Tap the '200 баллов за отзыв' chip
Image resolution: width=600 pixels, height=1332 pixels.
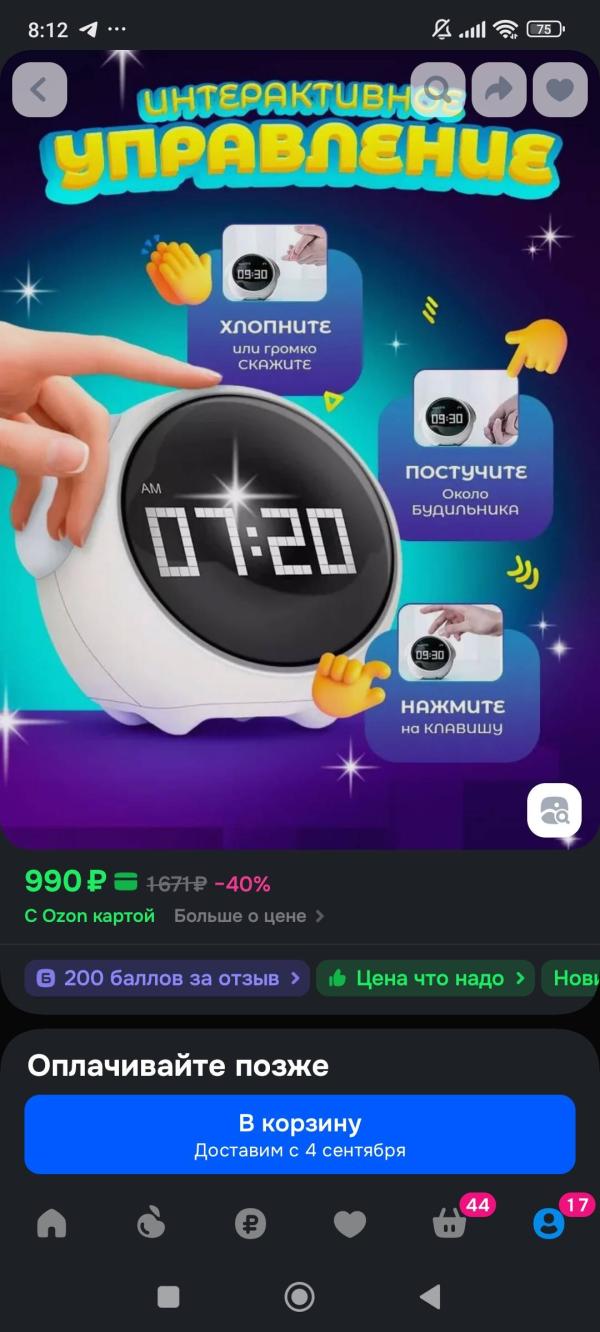[167, 978]
